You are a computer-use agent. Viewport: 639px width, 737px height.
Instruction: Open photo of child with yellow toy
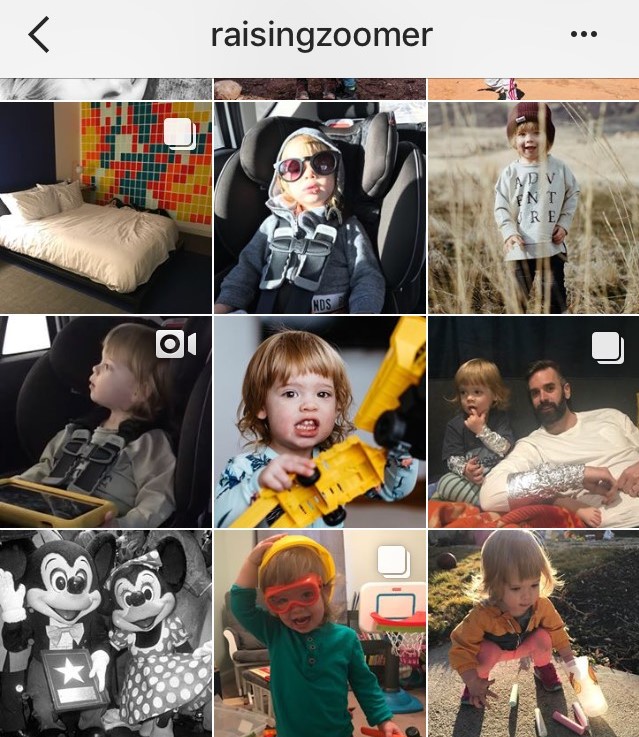coord(319,421)
